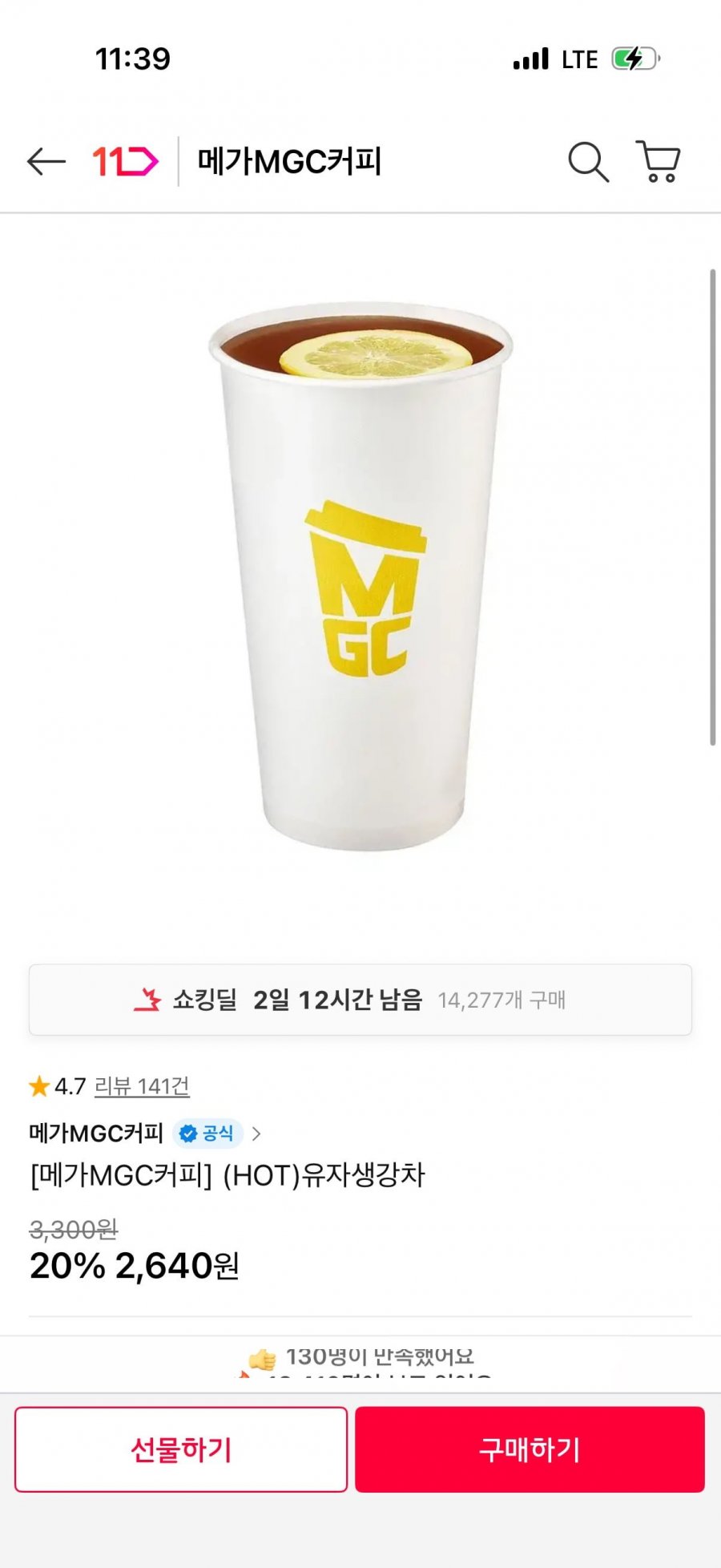Open the search magnifier
Image resolution: width=721 pixels, height=1568 pixels.
[x=588, y=161]
